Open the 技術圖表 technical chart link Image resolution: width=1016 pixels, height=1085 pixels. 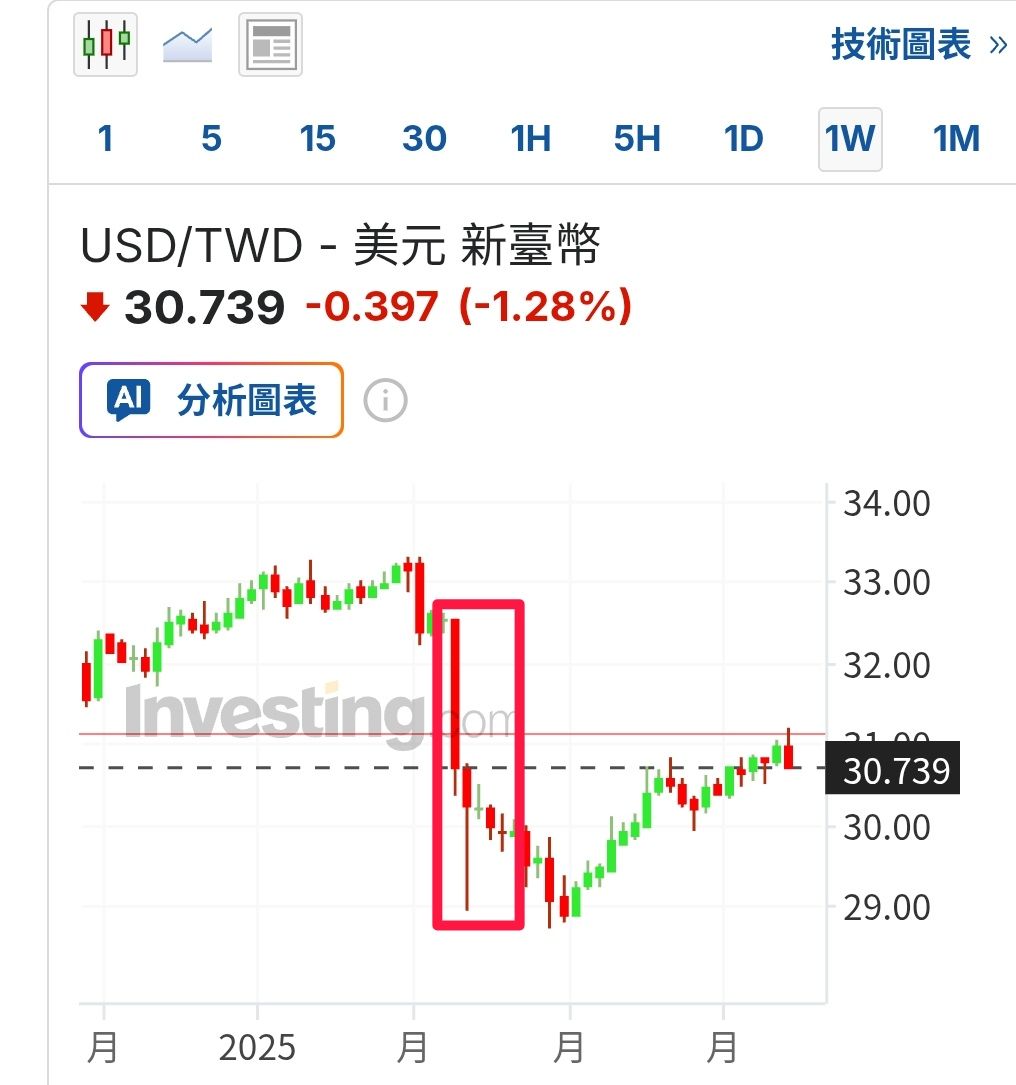pyautogui.click(x=918, y=45)
